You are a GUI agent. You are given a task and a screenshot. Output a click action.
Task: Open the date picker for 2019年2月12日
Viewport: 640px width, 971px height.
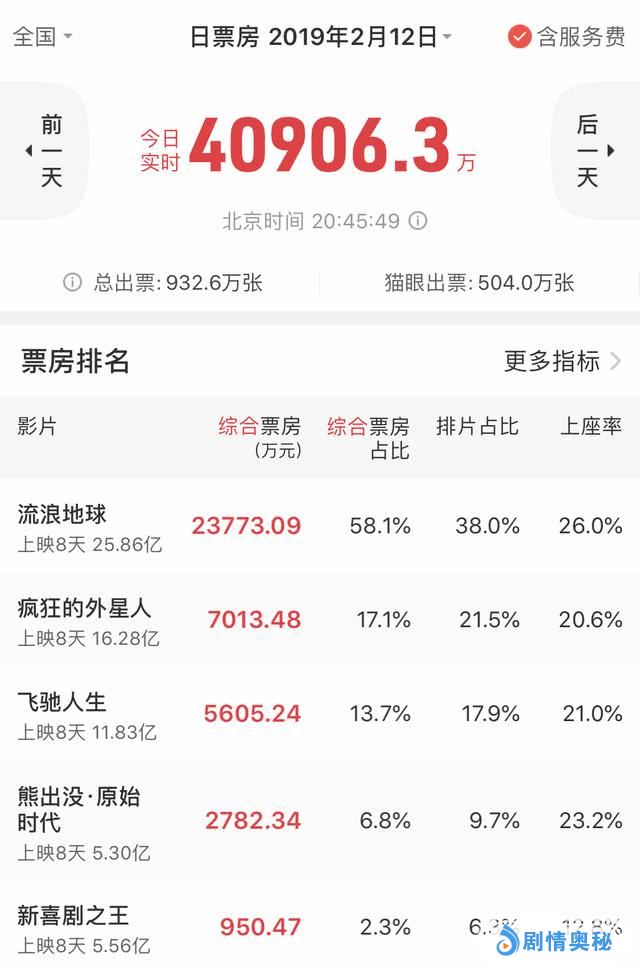[320, 37]
